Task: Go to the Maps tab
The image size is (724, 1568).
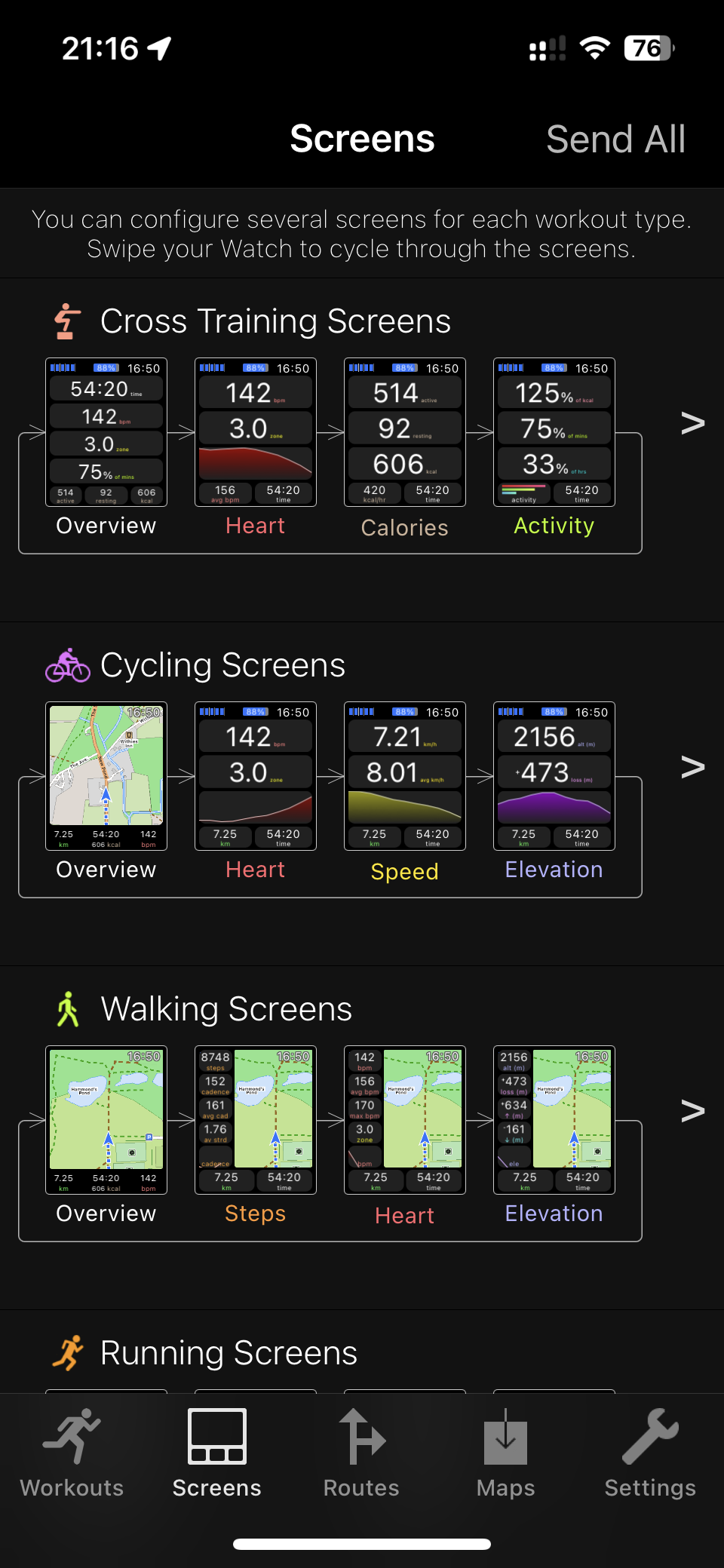Action: click(505, 1453)
